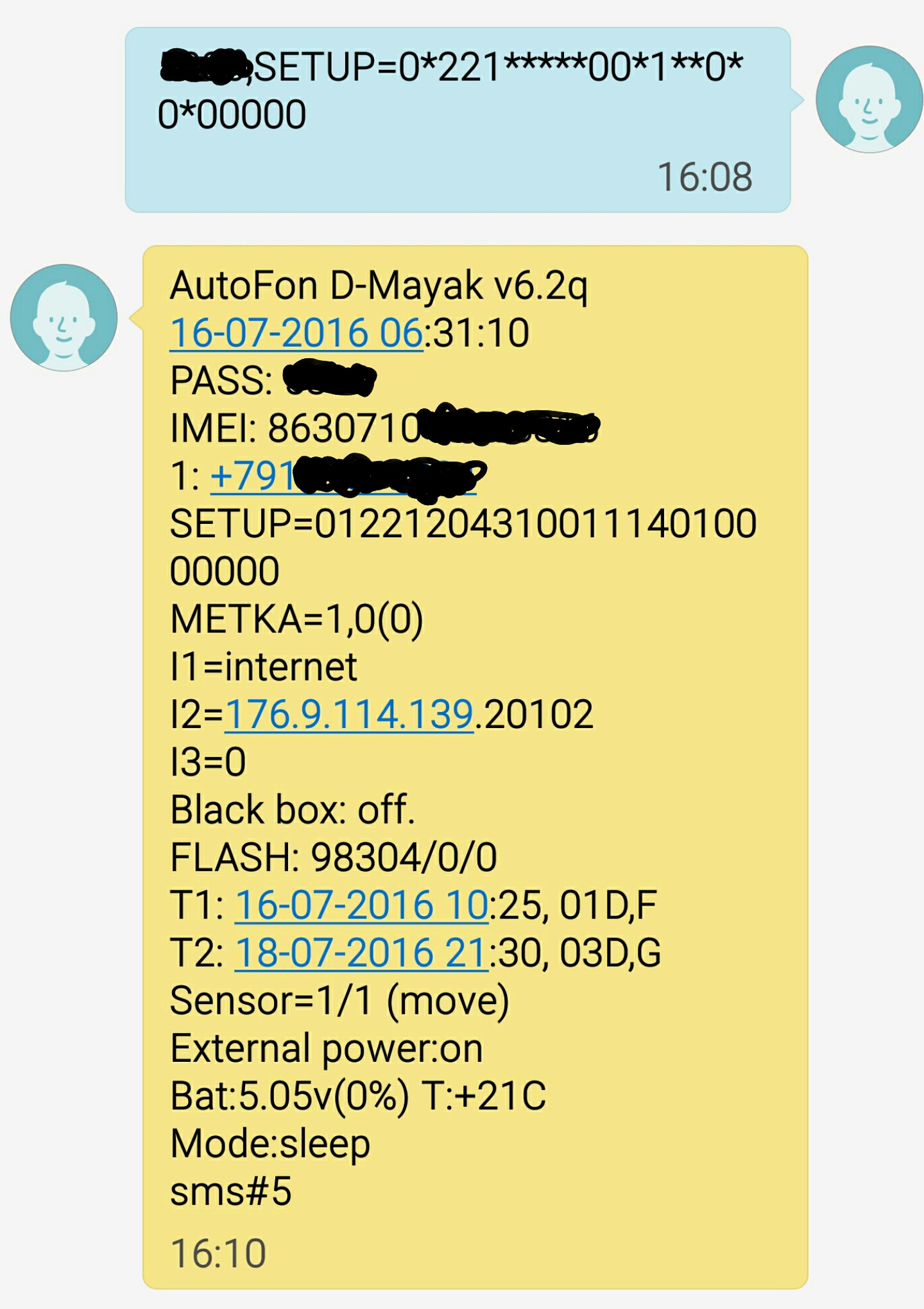
Task: Open the T2 18-07-2016 21 date link
Action: pos(361,953)
